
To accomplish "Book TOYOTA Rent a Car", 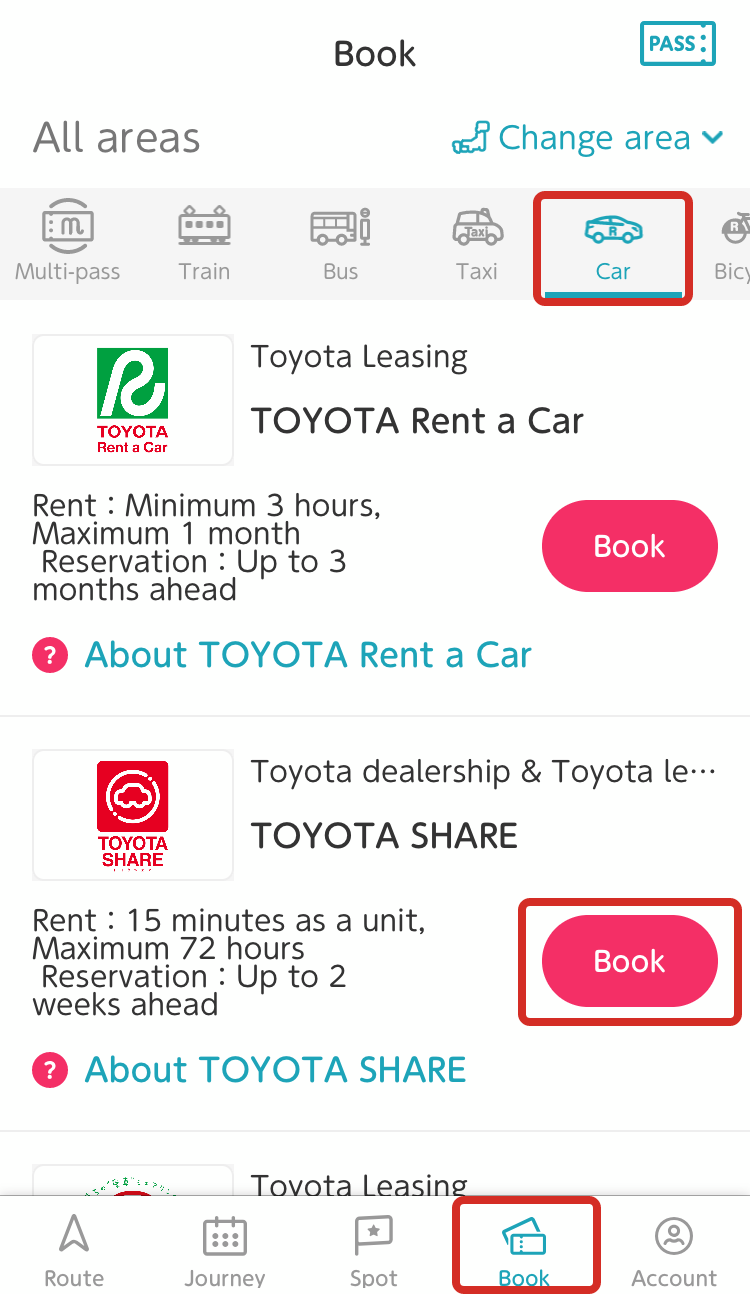I will pyautogui.click(x=629, y=546).
